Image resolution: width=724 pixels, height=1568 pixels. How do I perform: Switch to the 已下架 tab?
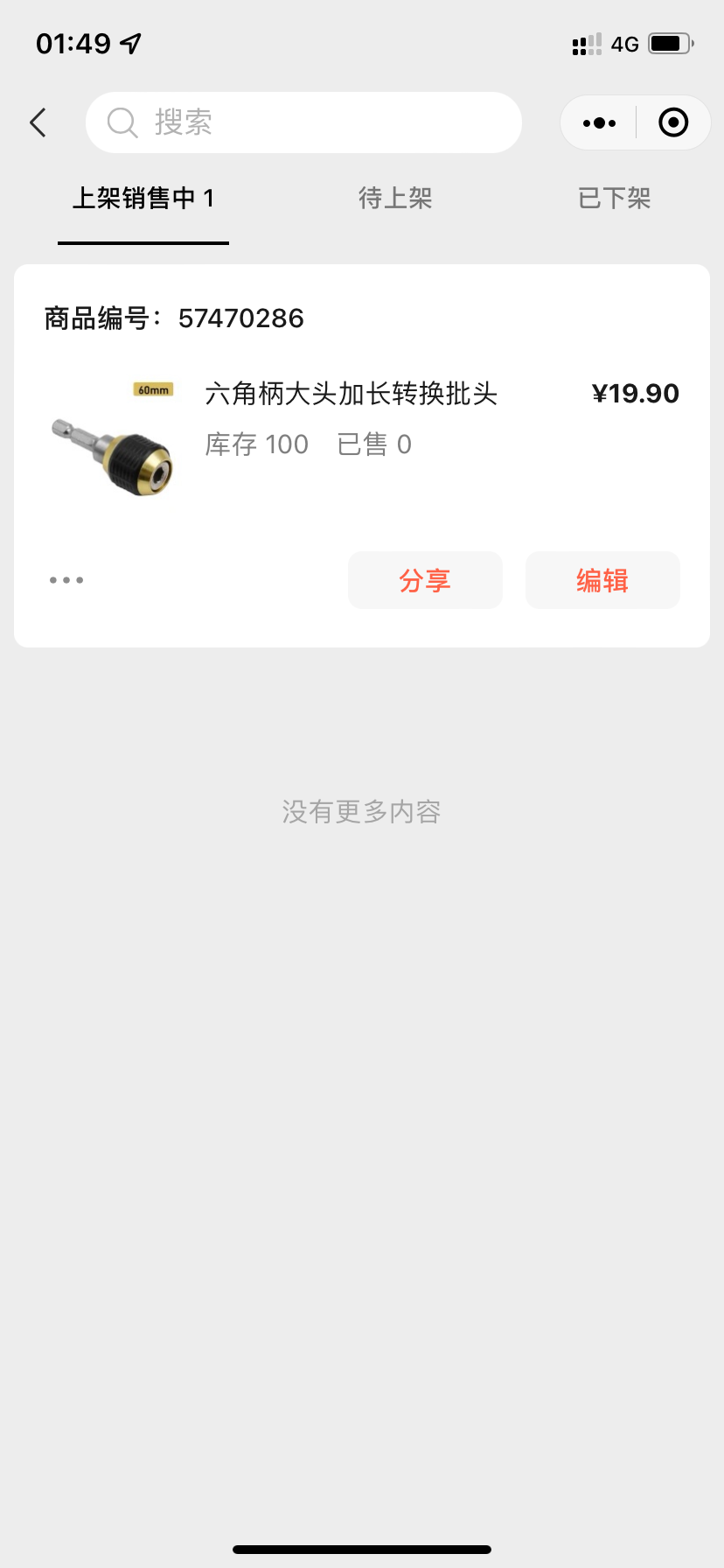[614, 199]
